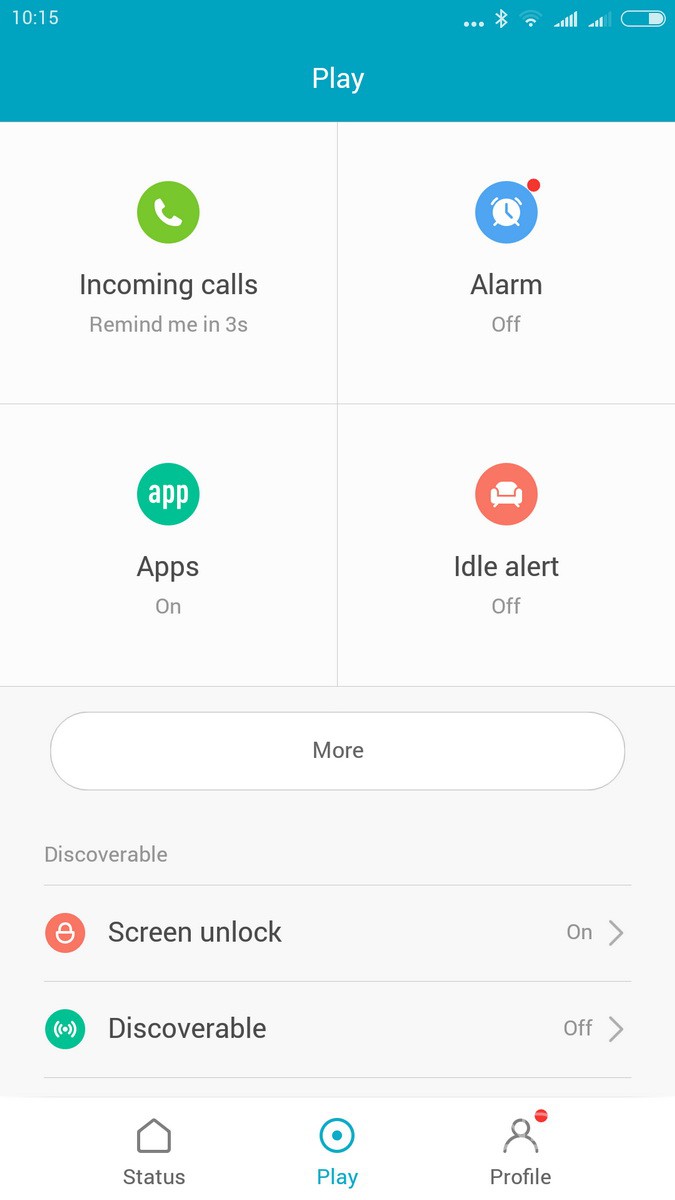Open the Discoverable setting row
Screen dimensions: 675x1200
[x=337, y=1029]
